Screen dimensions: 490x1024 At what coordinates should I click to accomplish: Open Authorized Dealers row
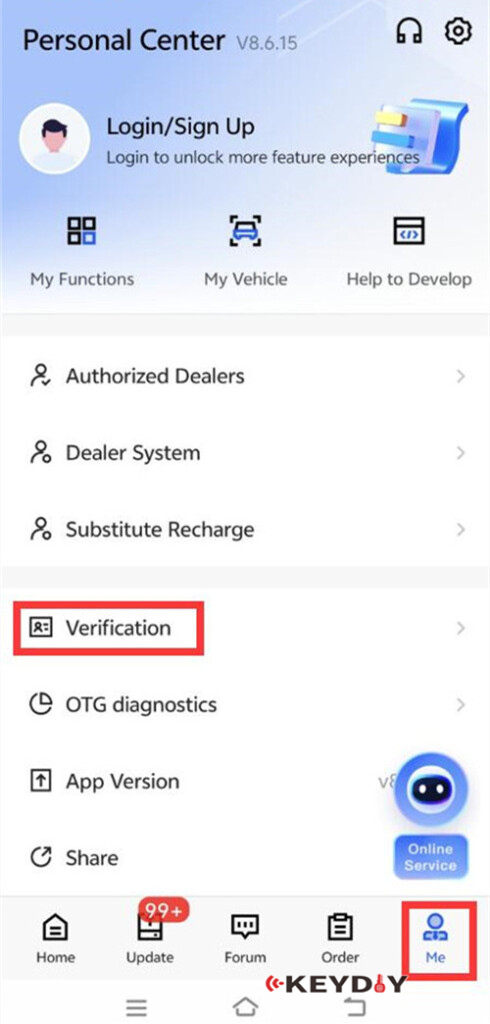(245, 376)
